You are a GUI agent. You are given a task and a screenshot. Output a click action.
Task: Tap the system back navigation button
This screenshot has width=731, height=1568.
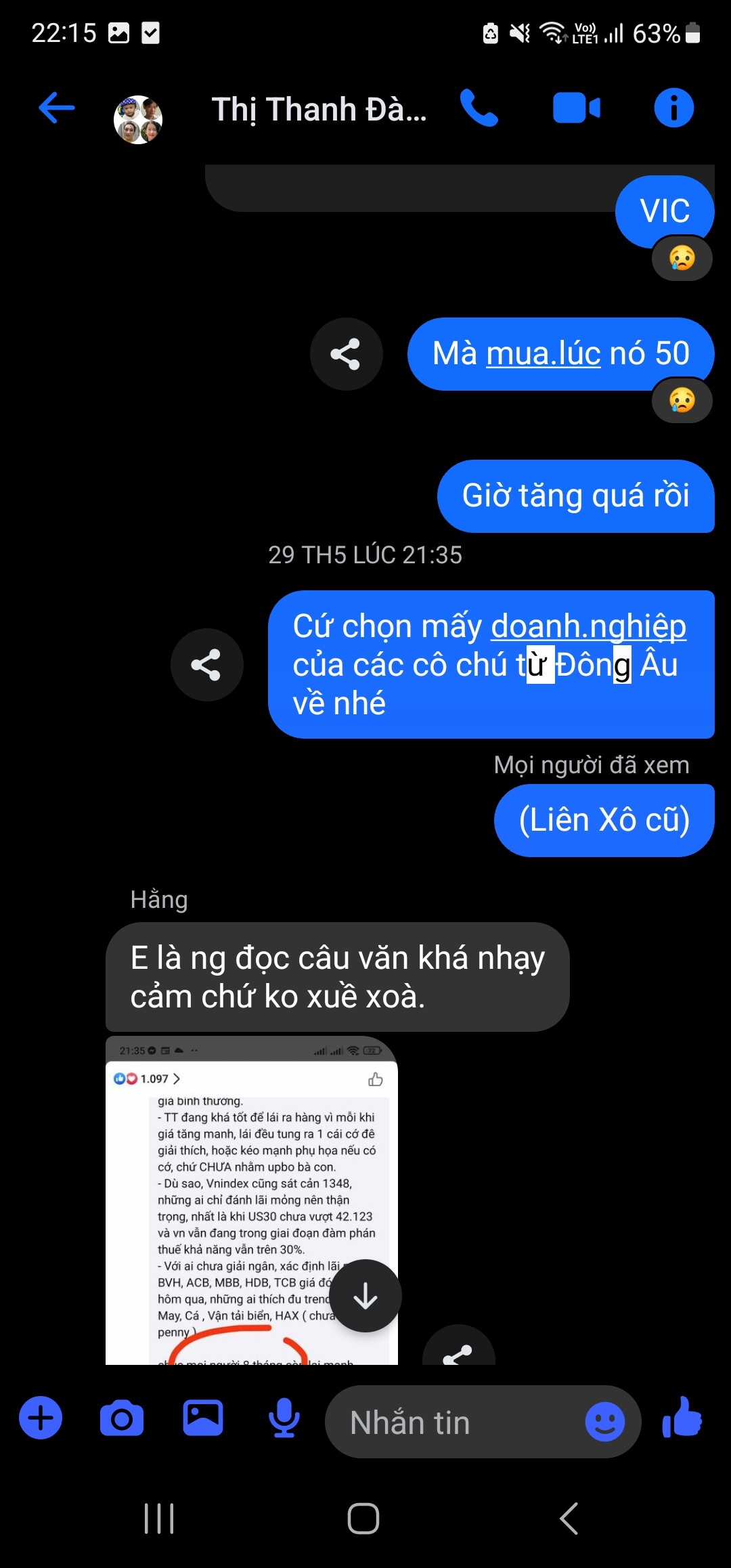[x=569, y=1519]
